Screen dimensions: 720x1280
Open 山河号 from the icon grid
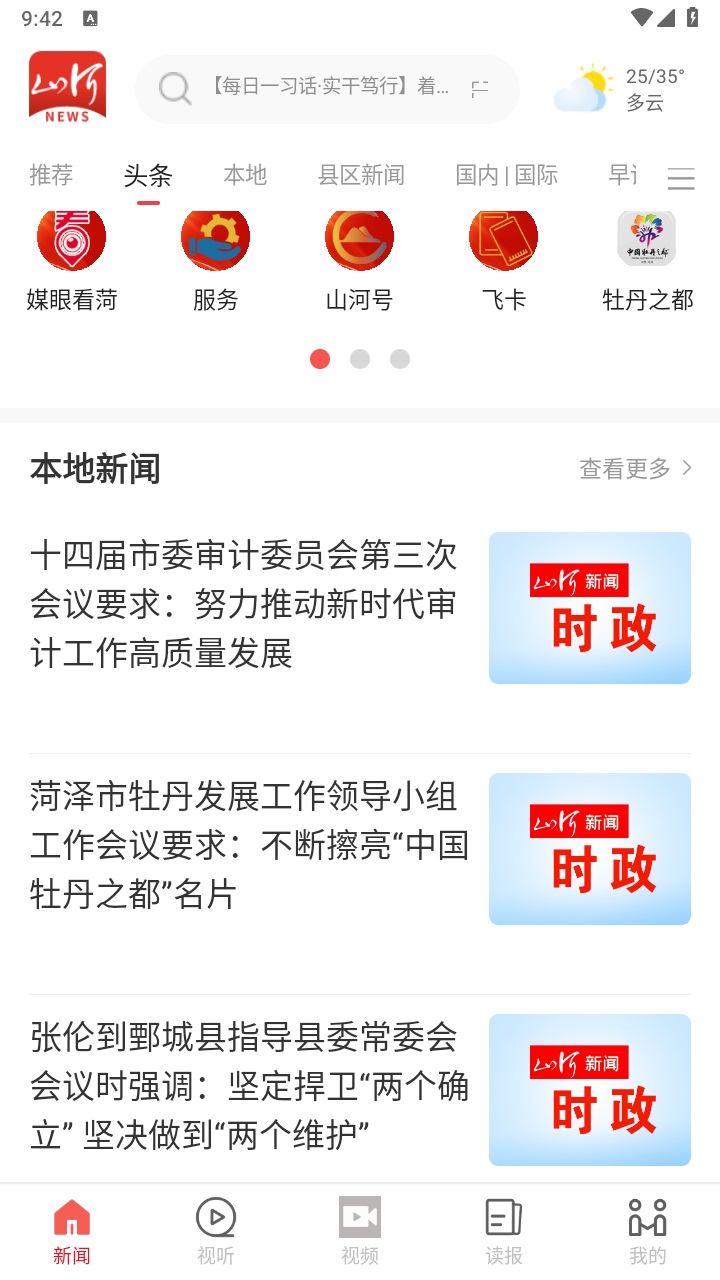pos(358,238)
